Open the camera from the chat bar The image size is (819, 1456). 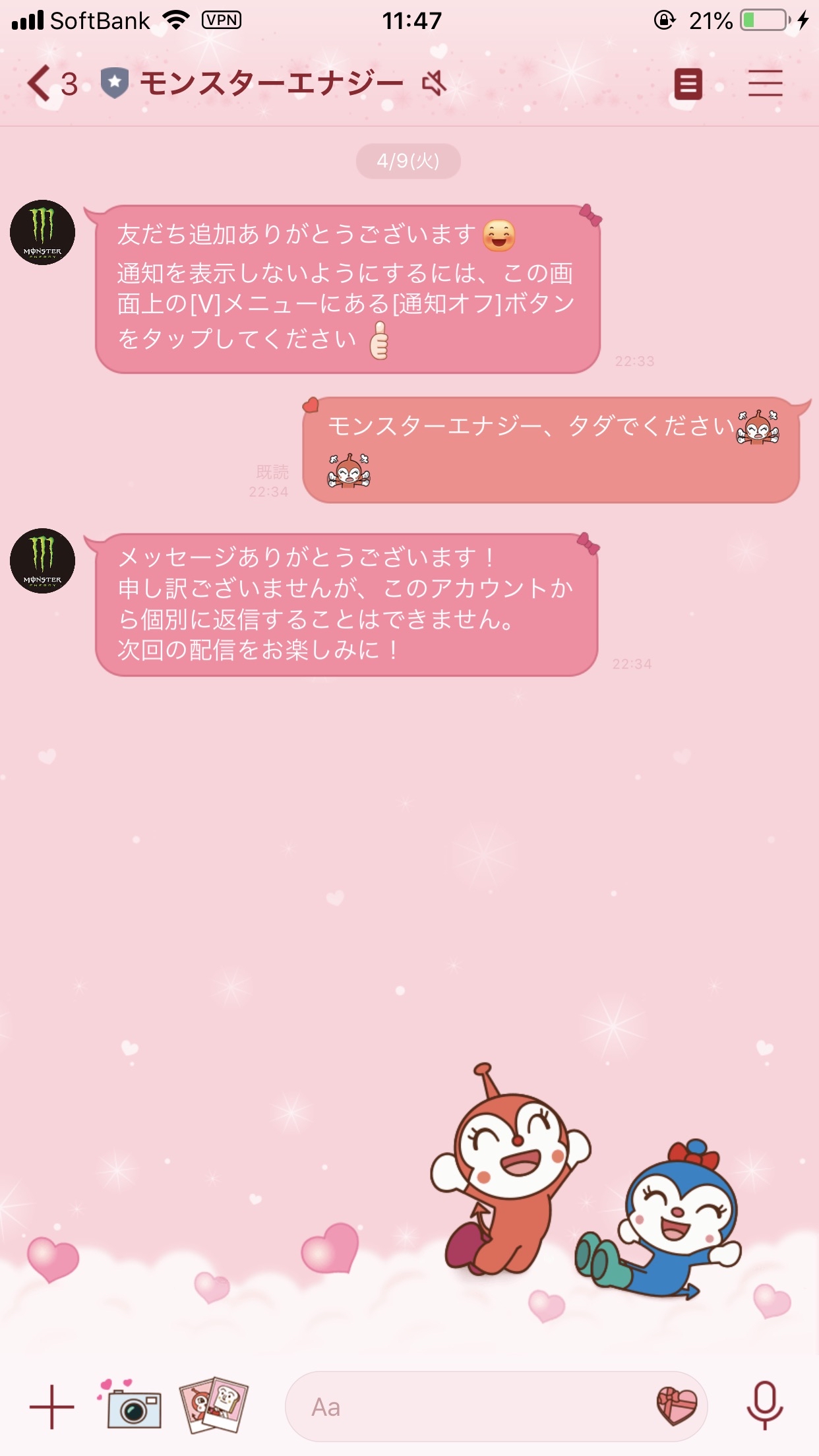pos(133,1406)
